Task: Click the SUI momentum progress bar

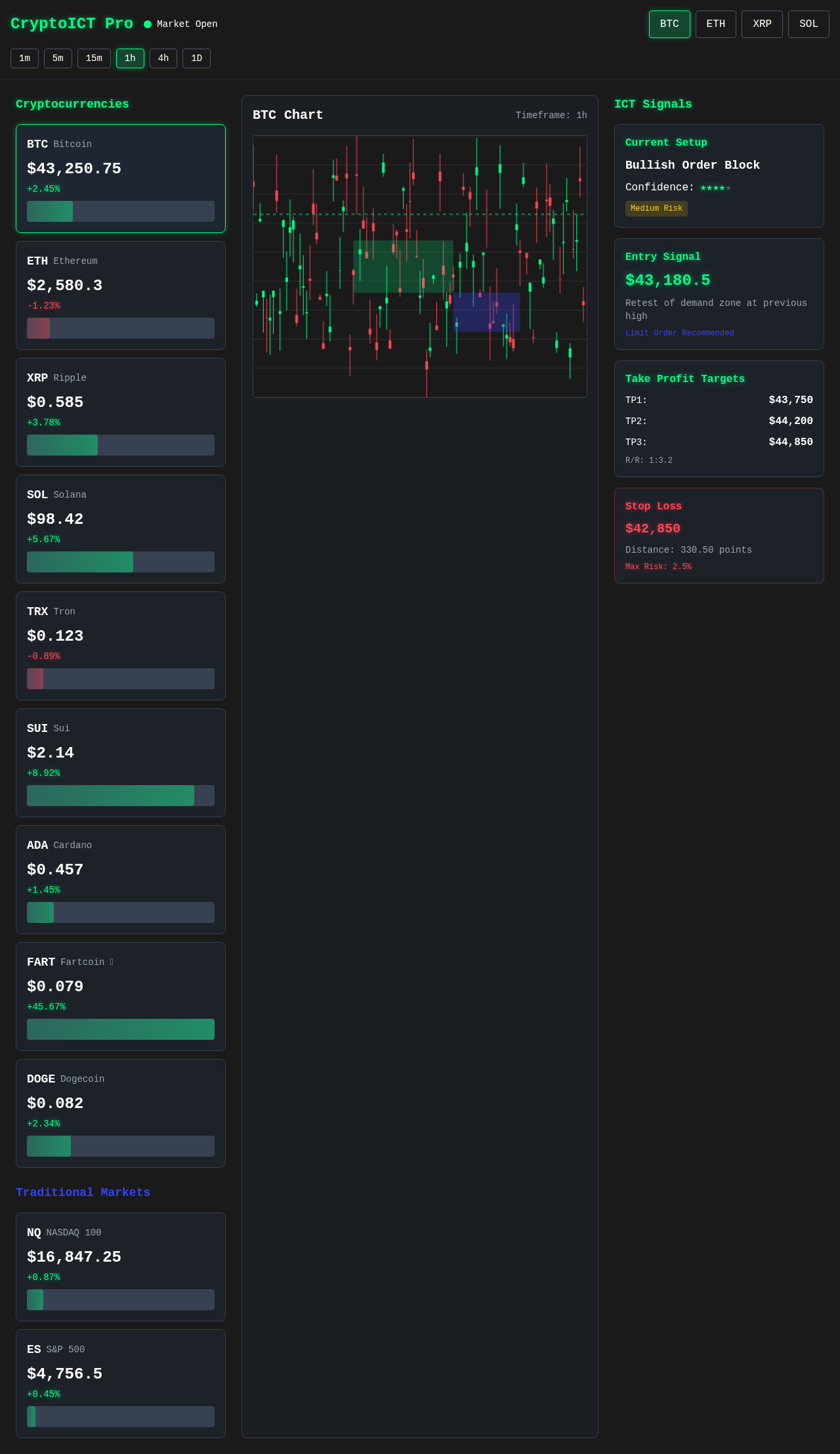Action: (121, 796)
